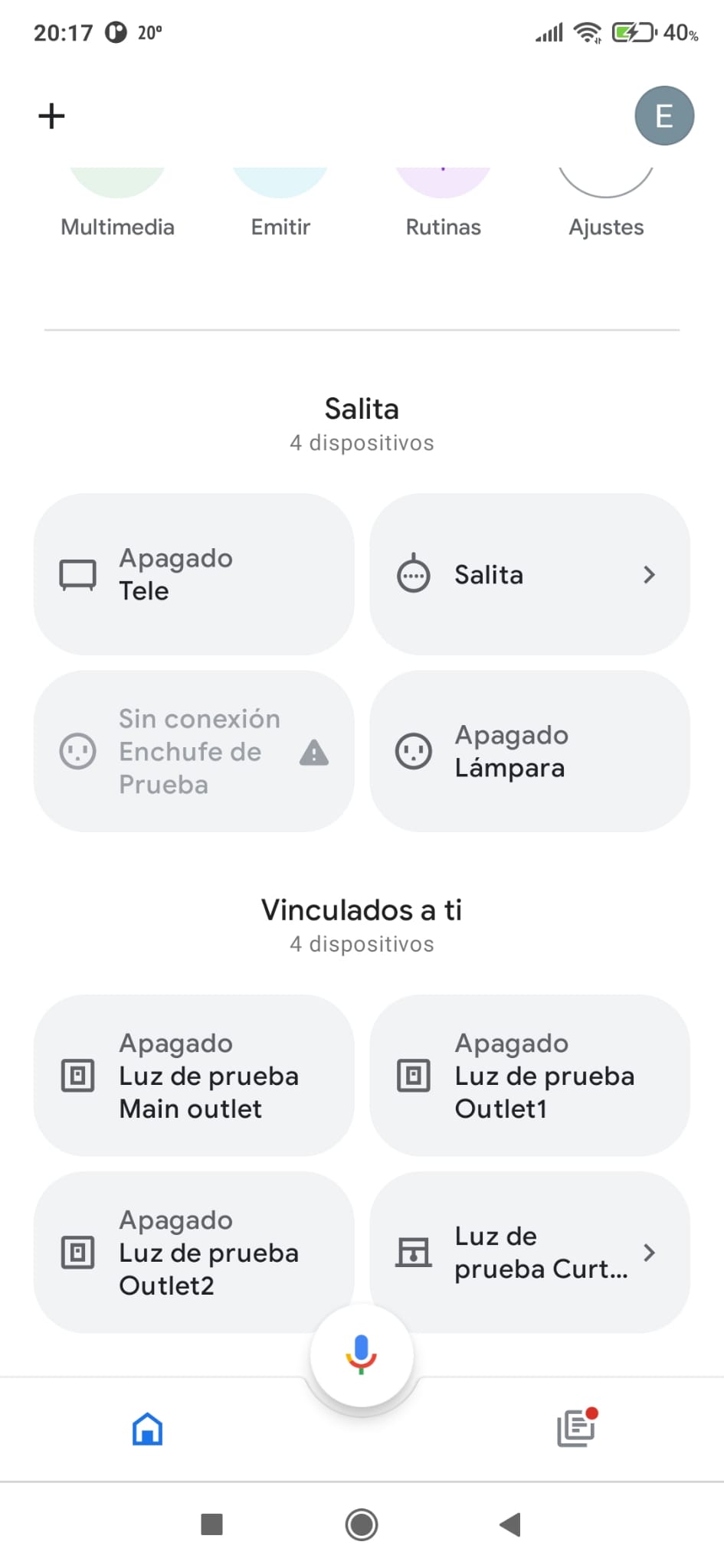Open the Multimedia shortcut
Image resolution: width=724 pixels, height=1568 pixels.
point(117,207)
